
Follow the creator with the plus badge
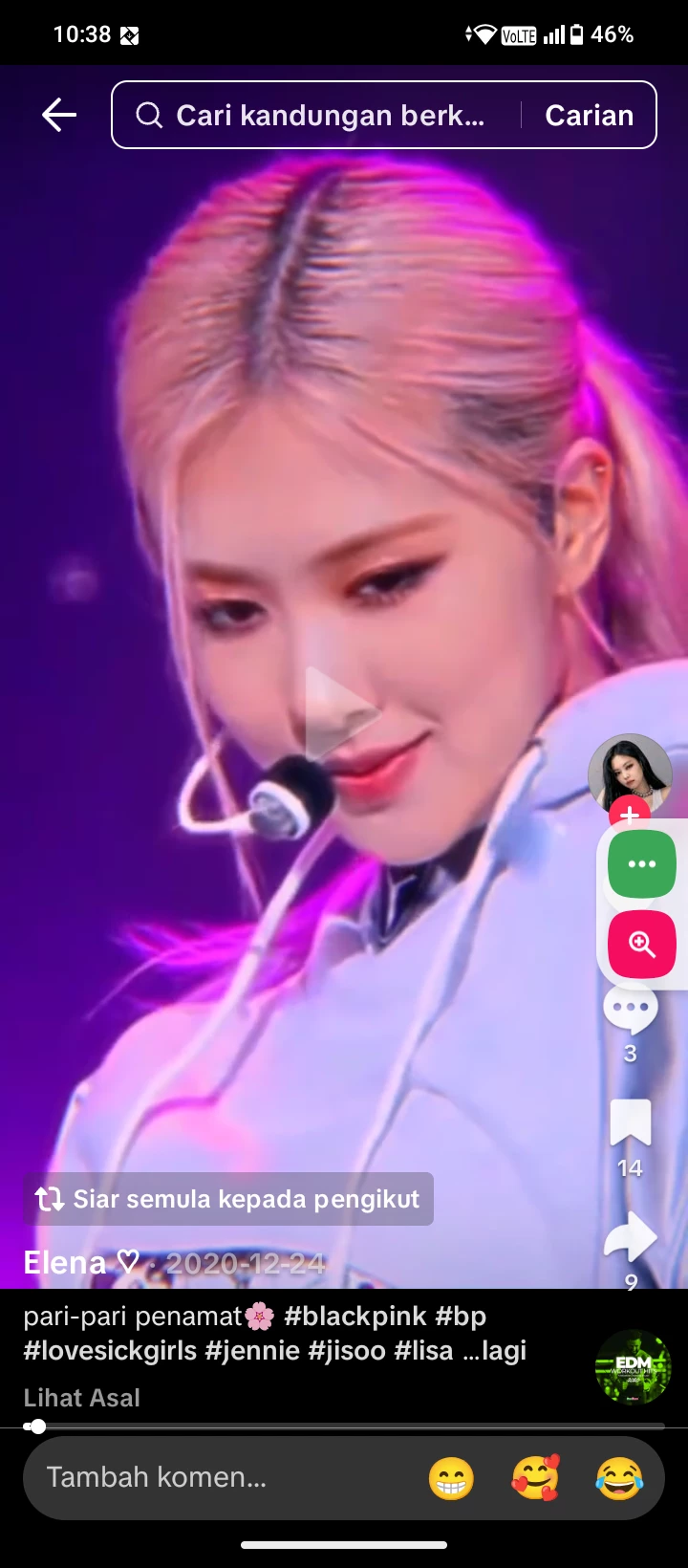pyautogui.click(x=629, y=816)
